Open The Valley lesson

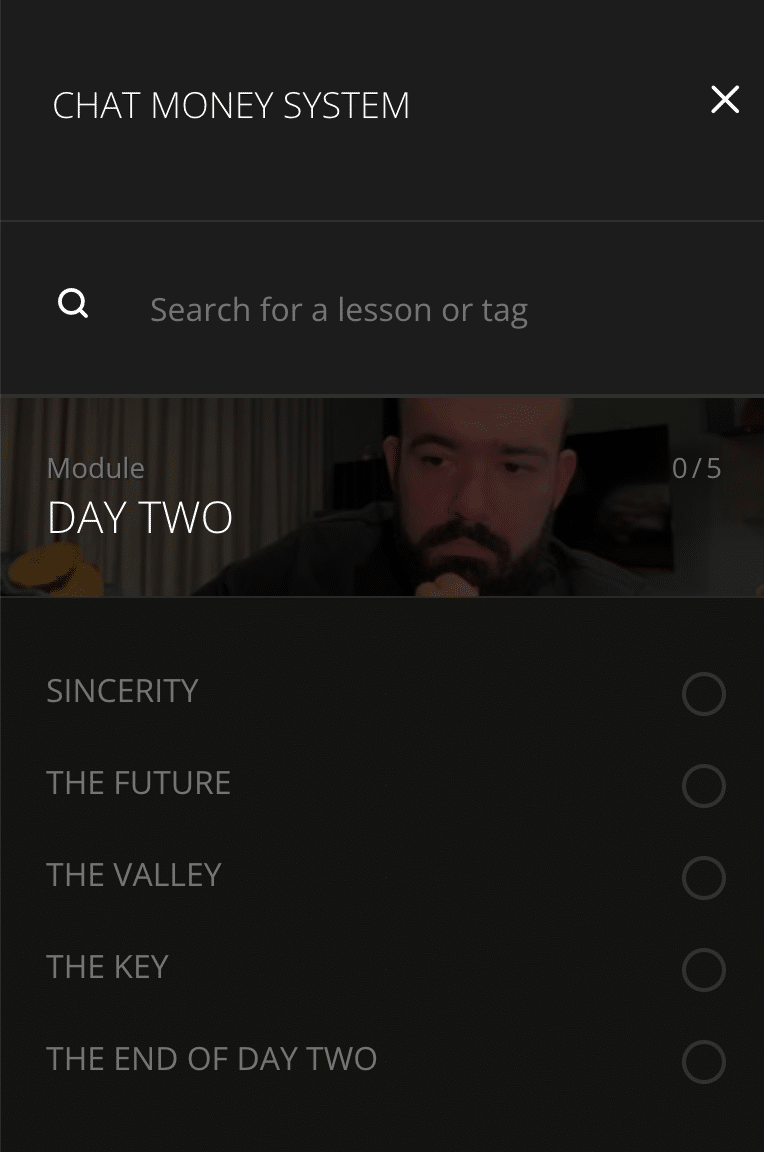pyautogui.click(x=134, y=875)
